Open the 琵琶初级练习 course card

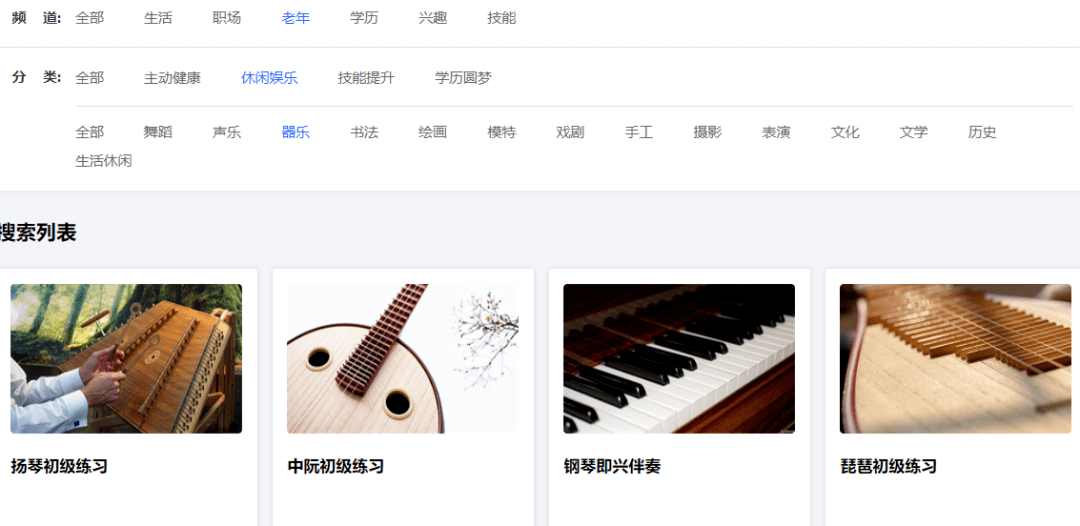(953, 397)
